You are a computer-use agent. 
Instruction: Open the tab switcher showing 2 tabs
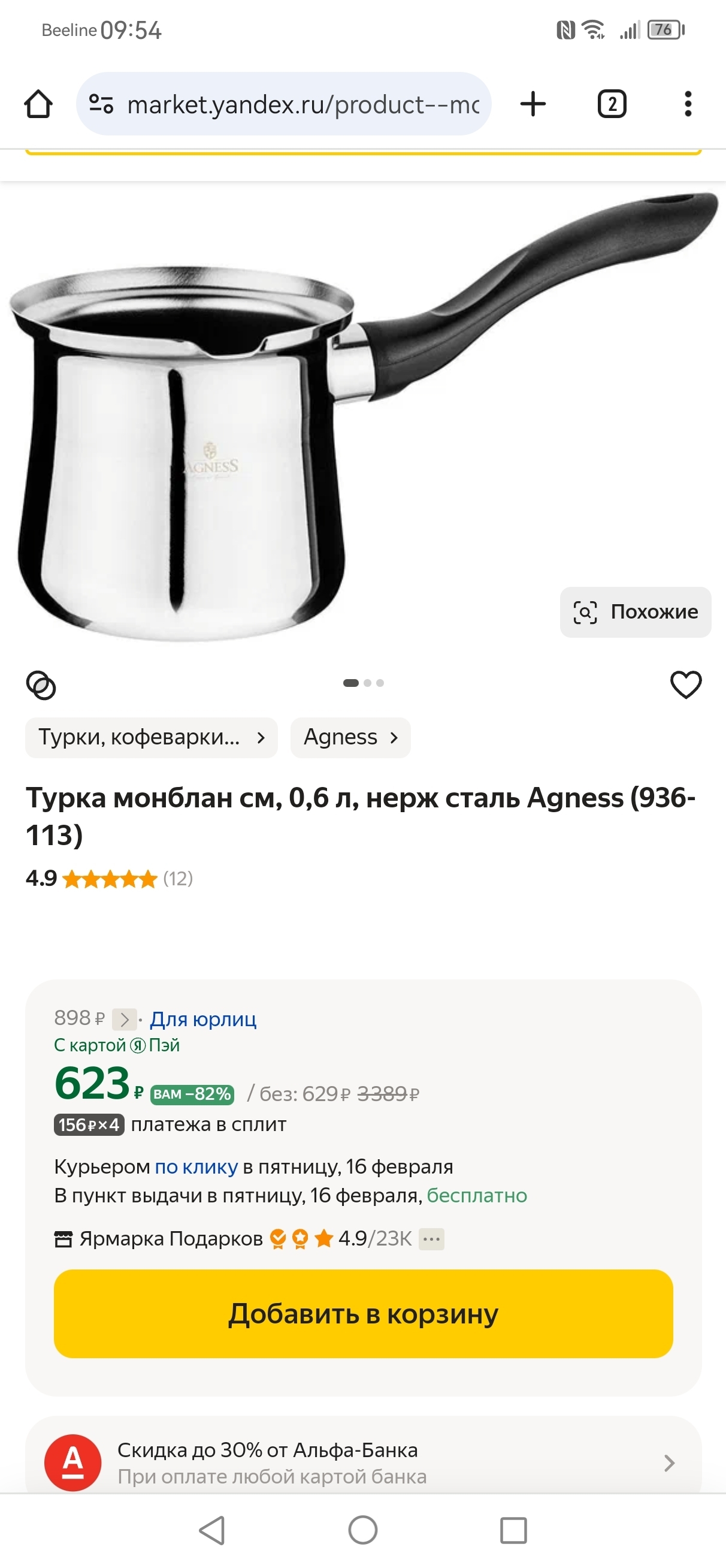click(x=612, y=104)
